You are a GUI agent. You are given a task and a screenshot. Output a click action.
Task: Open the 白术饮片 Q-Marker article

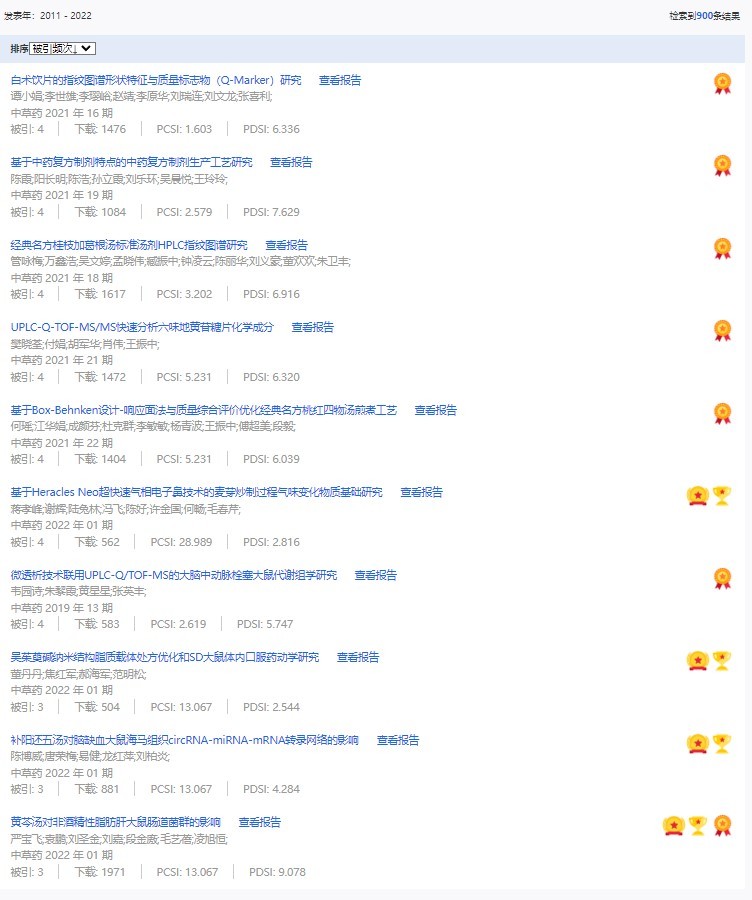click(x=155, y=80)
